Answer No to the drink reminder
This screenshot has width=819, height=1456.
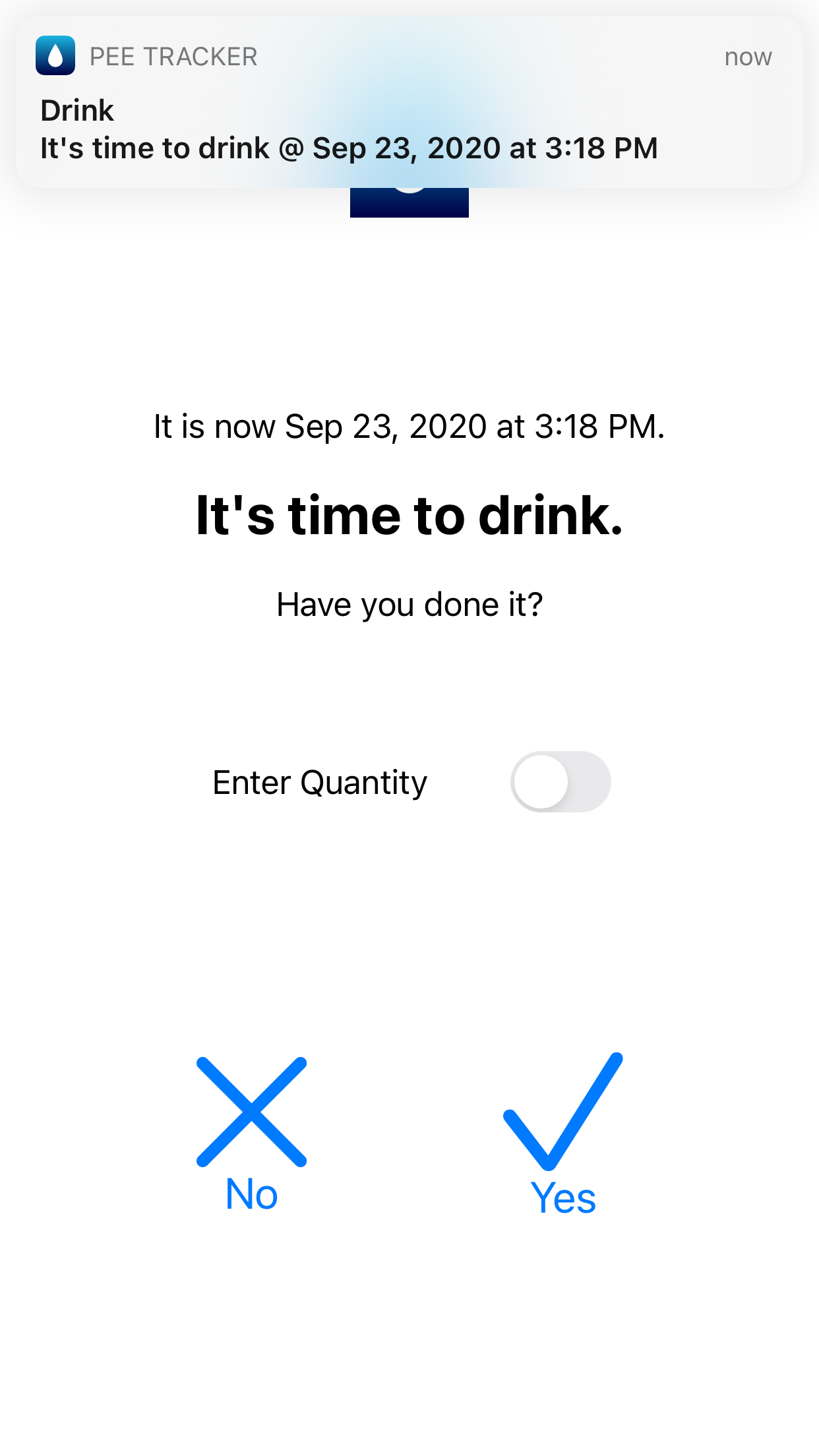(251, 1136)
